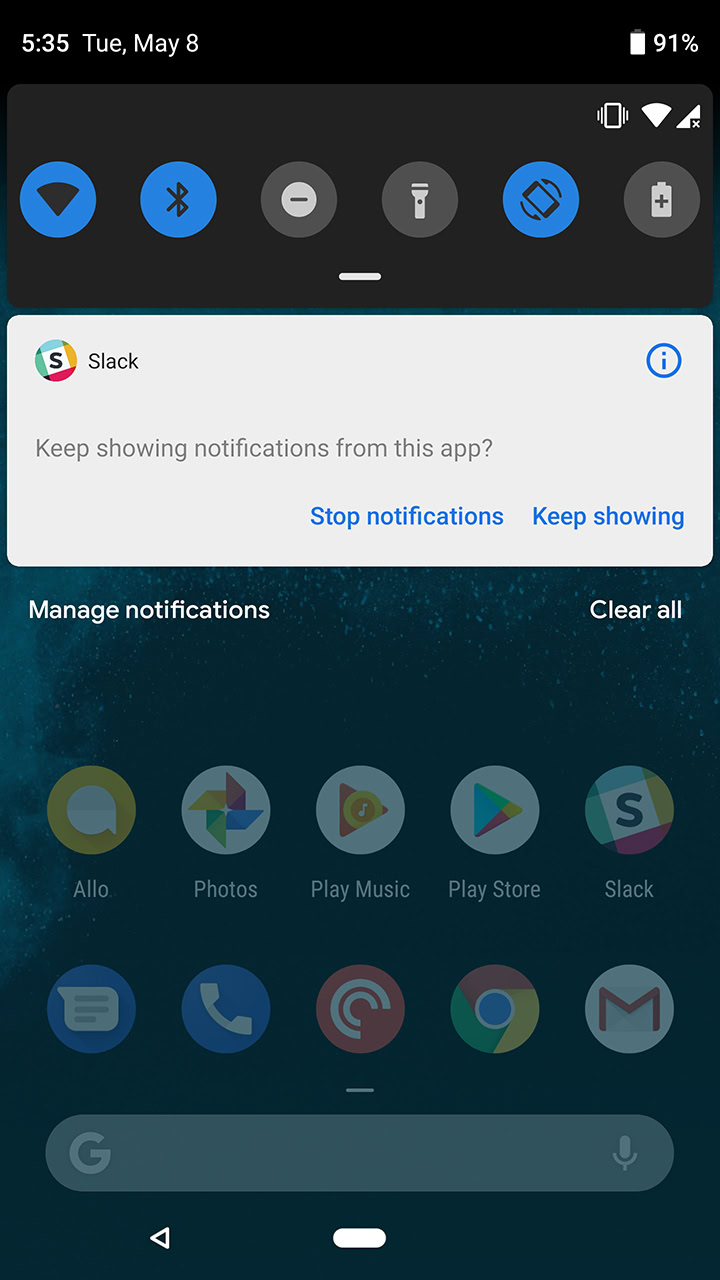Clear all notifications
The height and width of the screenshot is (1280, 720).
[636, 610]
